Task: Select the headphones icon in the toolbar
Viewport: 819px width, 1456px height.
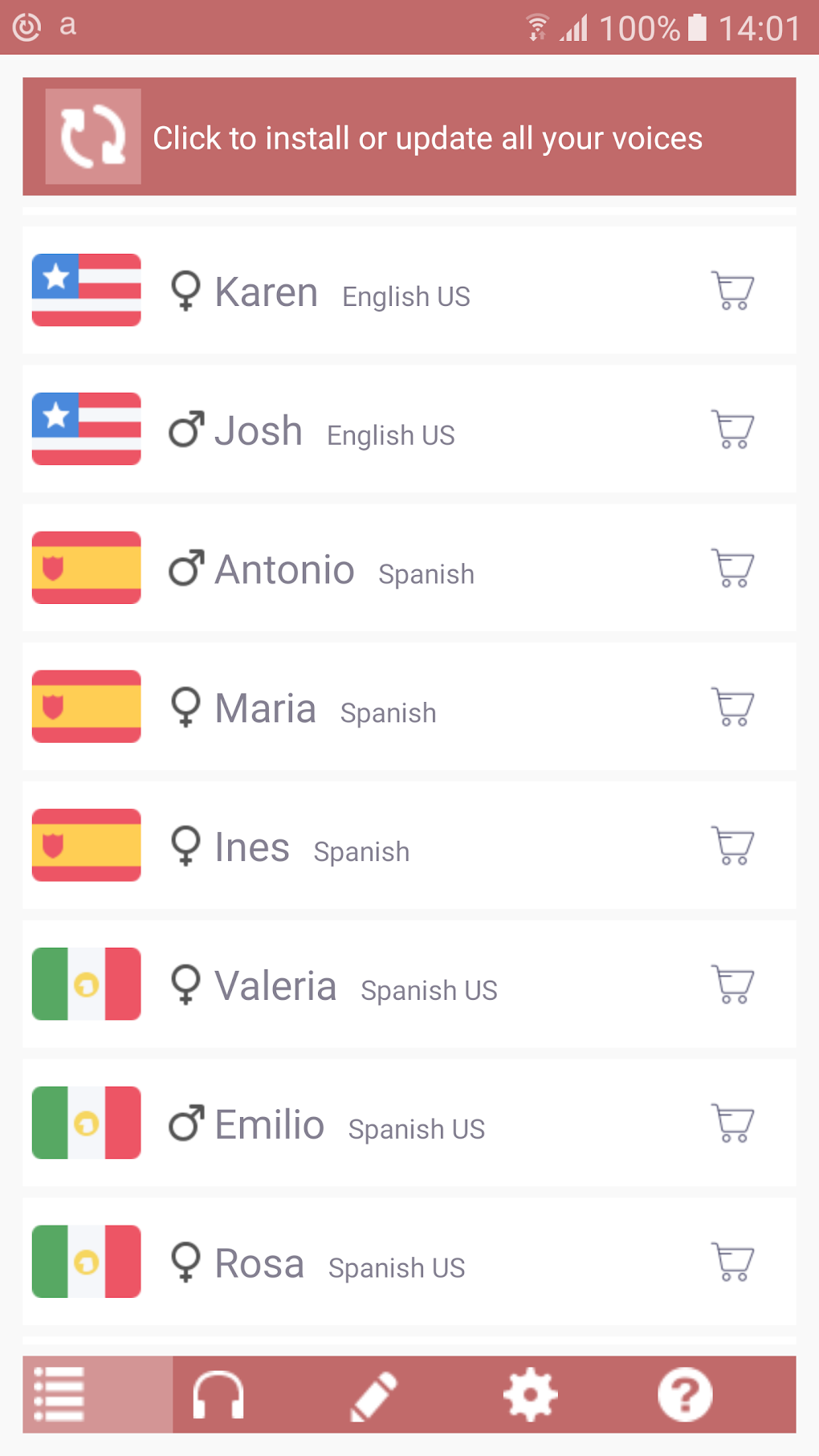Action: [214, 1395]
